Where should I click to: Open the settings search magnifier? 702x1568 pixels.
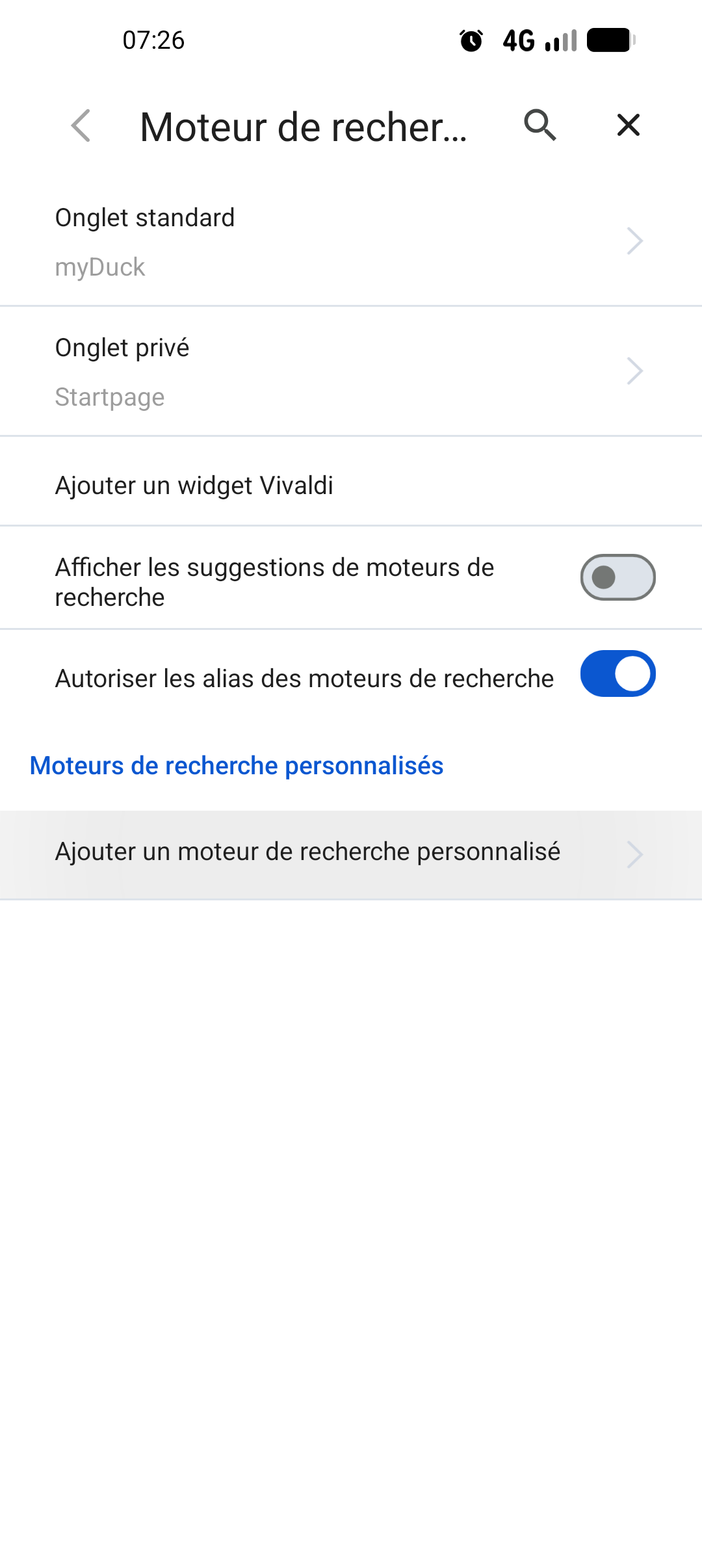coord(539,125)
